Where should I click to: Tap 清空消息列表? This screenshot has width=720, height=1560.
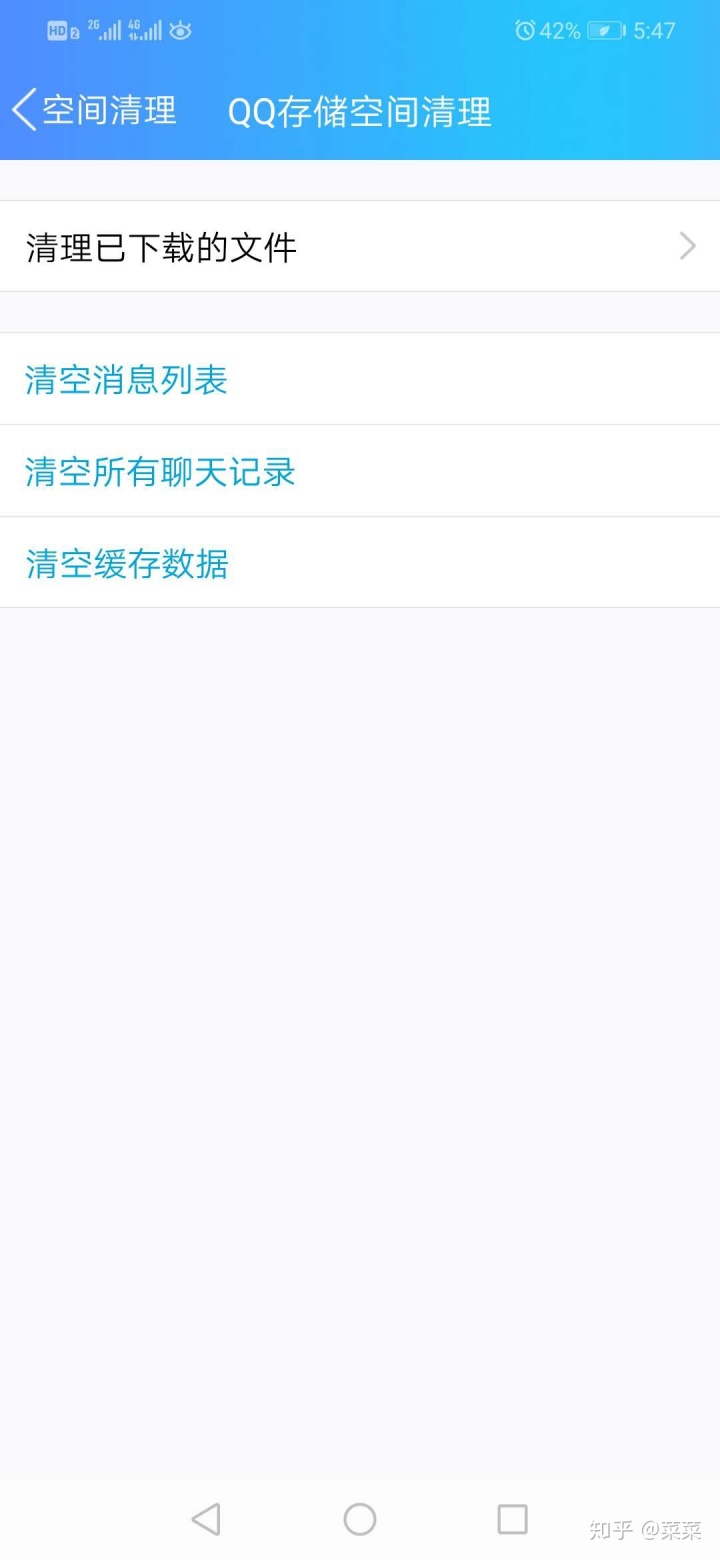(127, 380)
